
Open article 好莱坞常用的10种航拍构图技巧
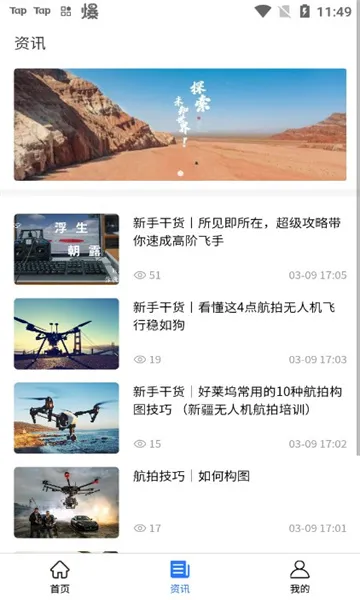tap(180, 418)
